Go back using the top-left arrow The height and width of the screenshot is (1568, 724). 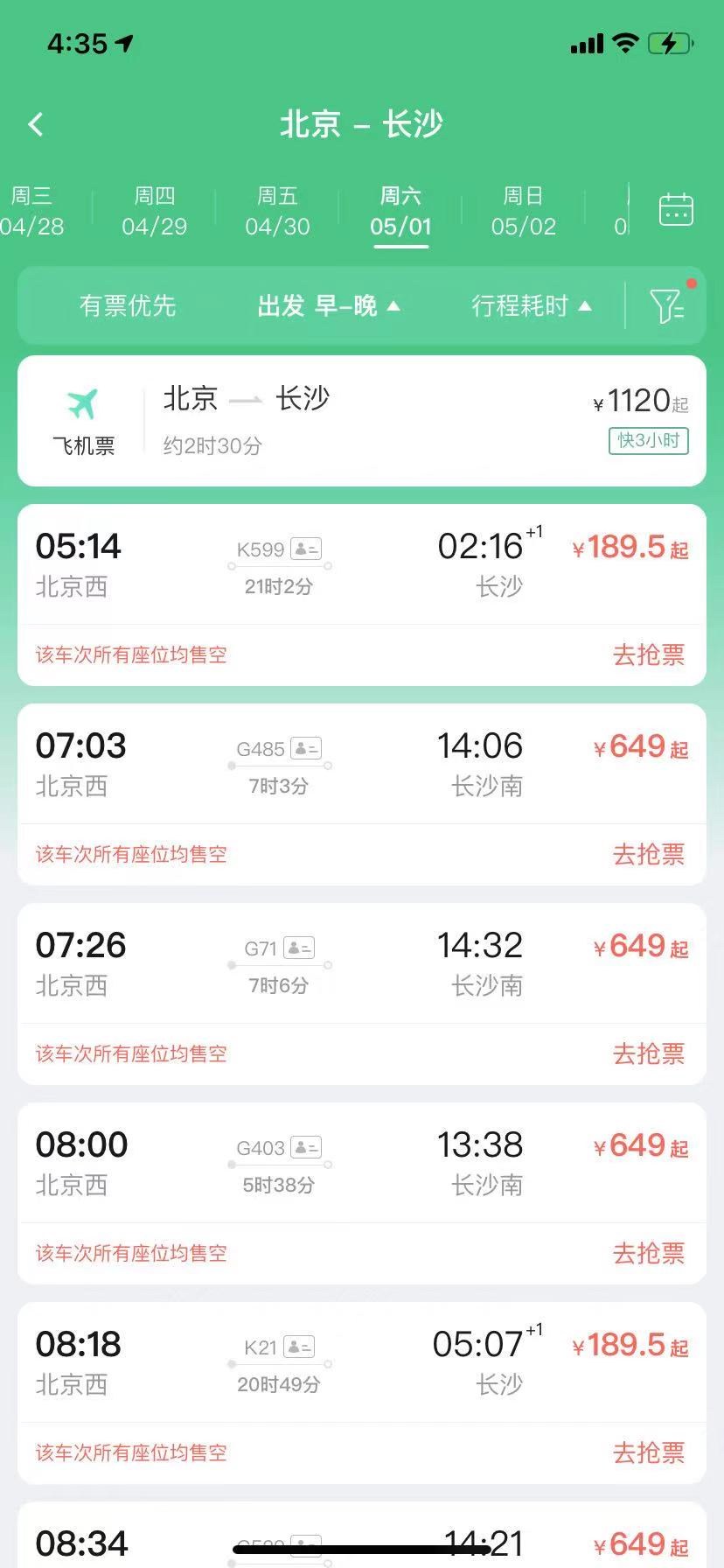point(36,124)
